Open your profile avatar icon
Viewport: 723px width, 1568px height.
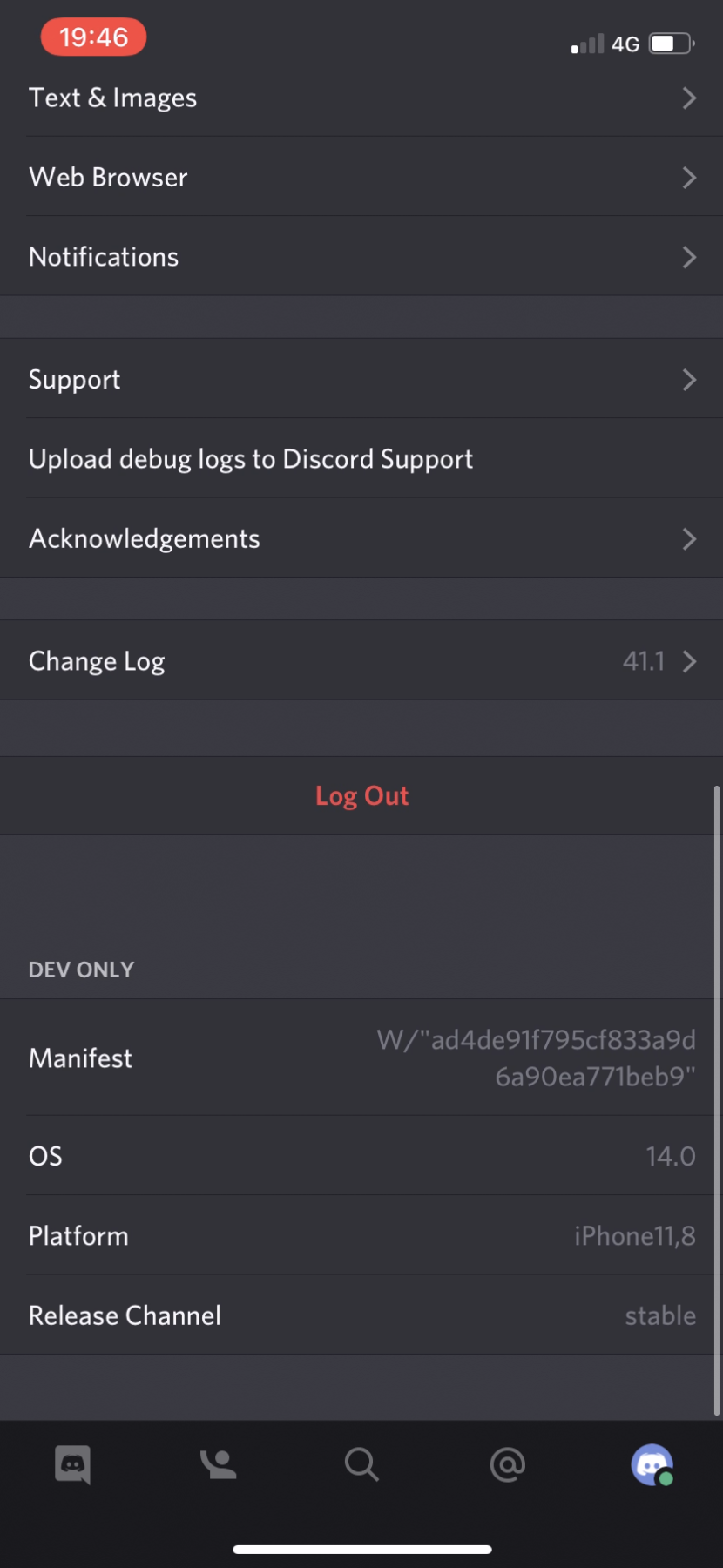point(651,1464)
